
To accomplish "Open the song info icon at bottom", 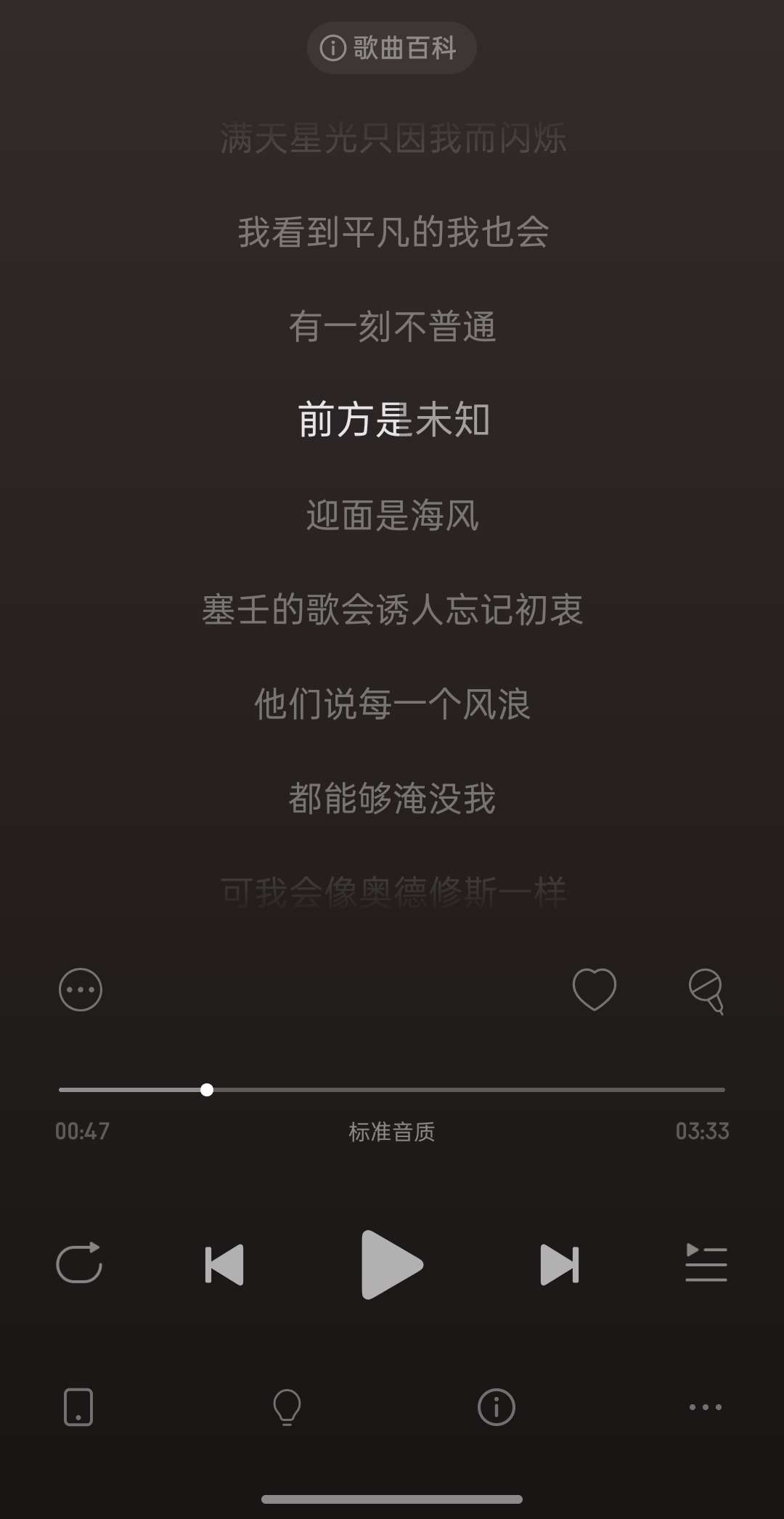I will click(497, 1407).
